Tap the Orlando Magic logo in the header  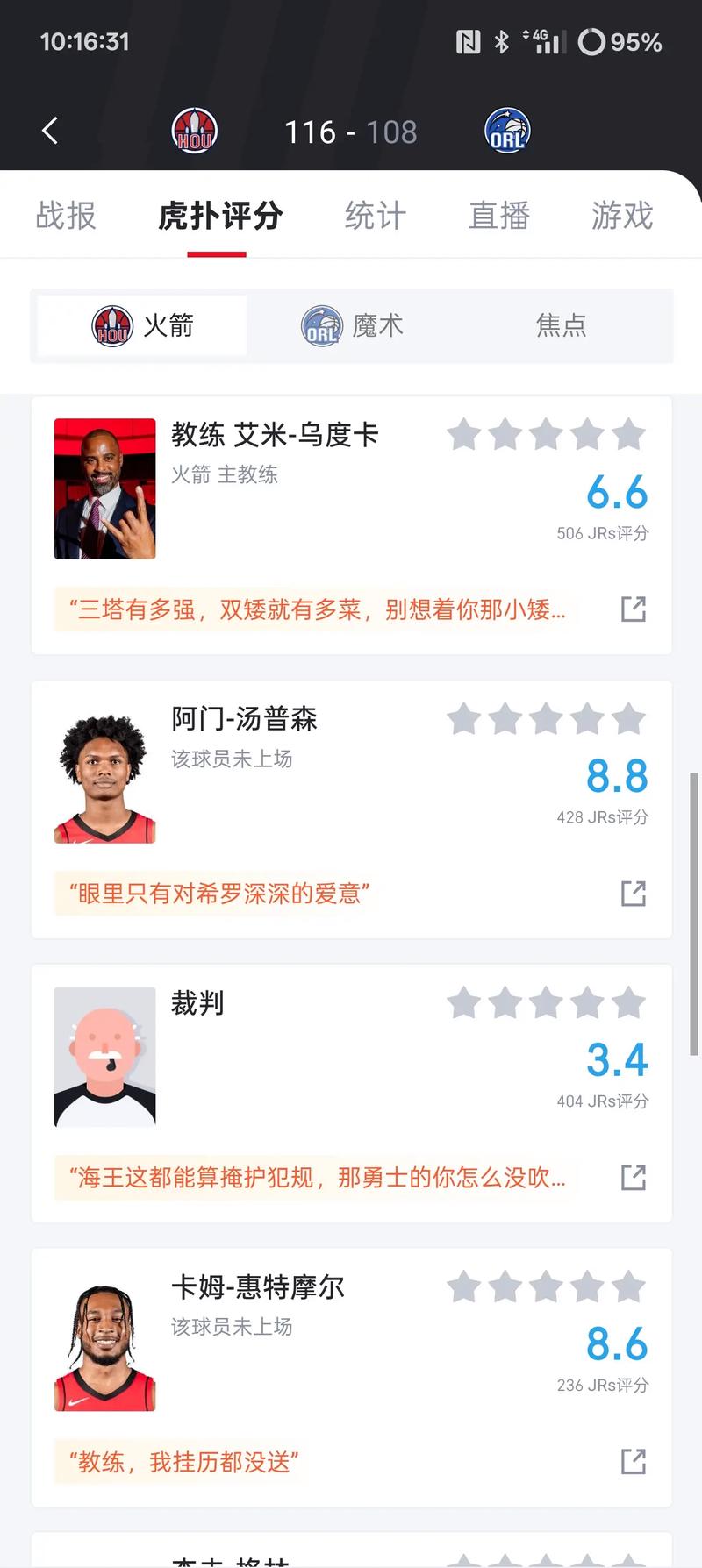point(507,130)
